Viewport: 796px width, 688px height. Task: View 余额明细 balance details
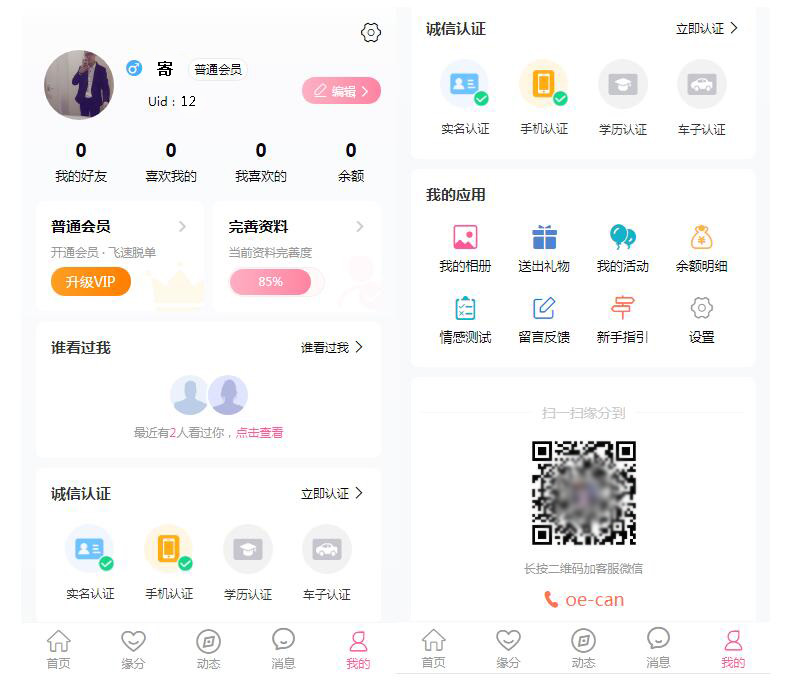702,248
